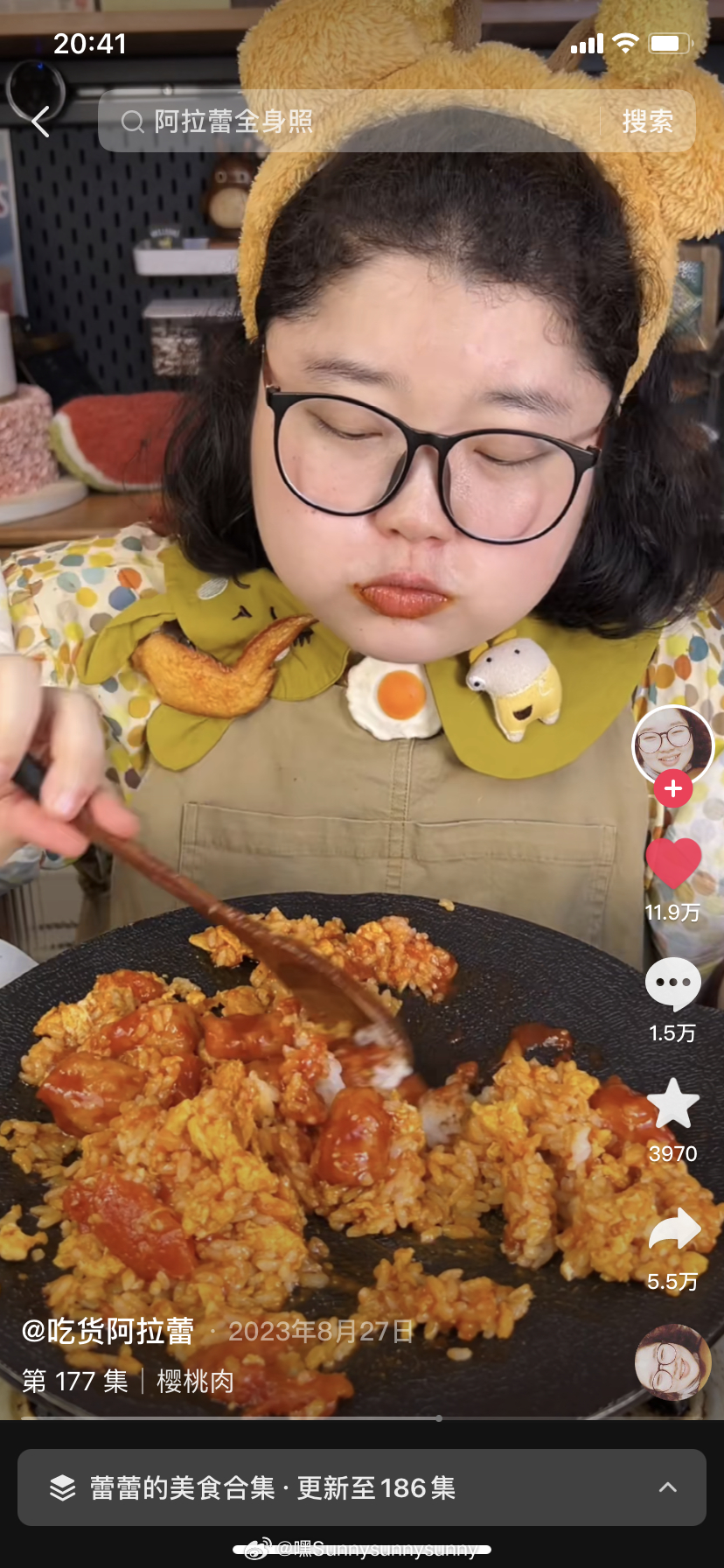Open the comments bubble
724x1568 pixels.
(x=672, y=984)
